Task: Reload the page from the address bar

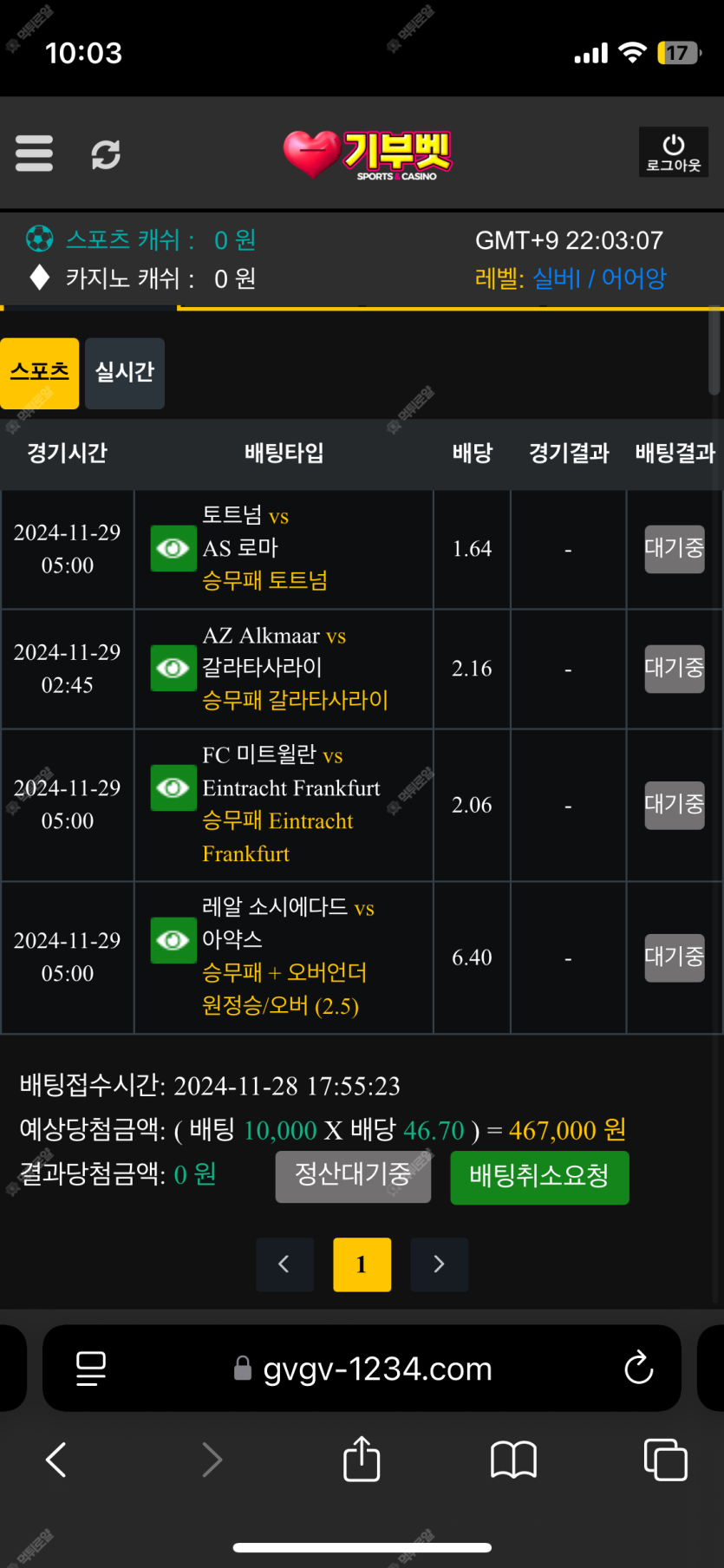Action: pos(638,1369)
